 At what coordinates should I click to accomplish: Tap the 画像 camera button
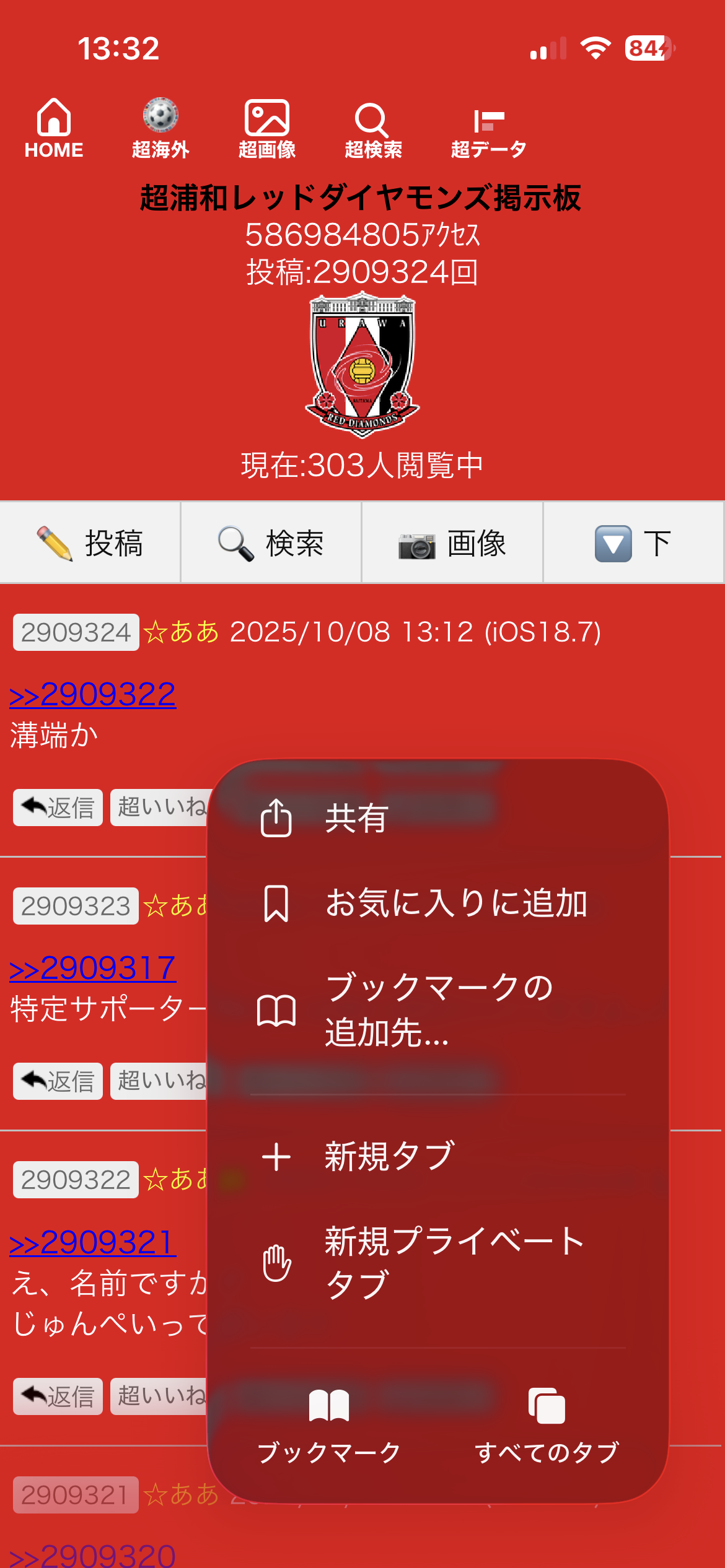[x=452, y=543]
